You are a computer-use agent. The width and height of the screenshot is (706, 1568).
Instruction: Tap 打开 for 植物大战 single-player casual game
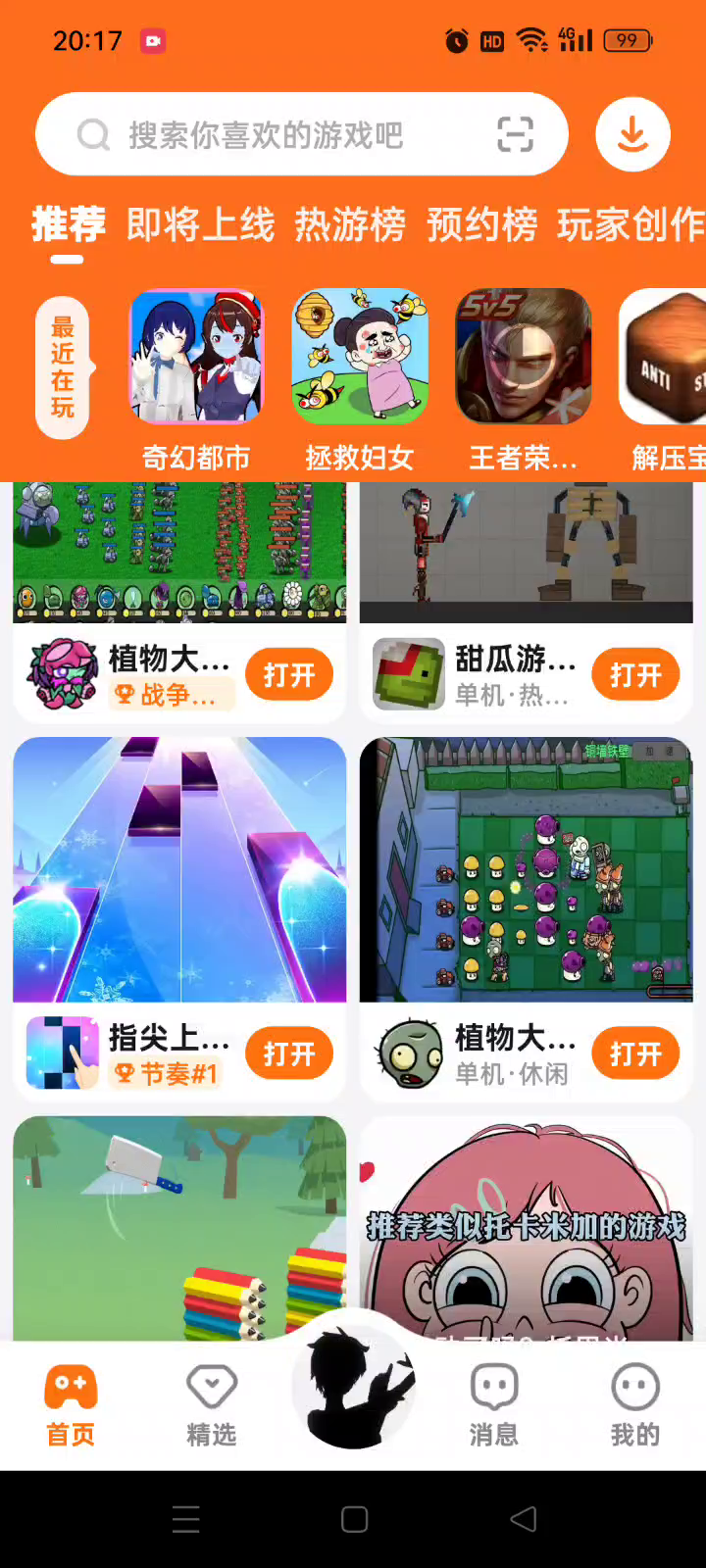tap(635, 1053)
